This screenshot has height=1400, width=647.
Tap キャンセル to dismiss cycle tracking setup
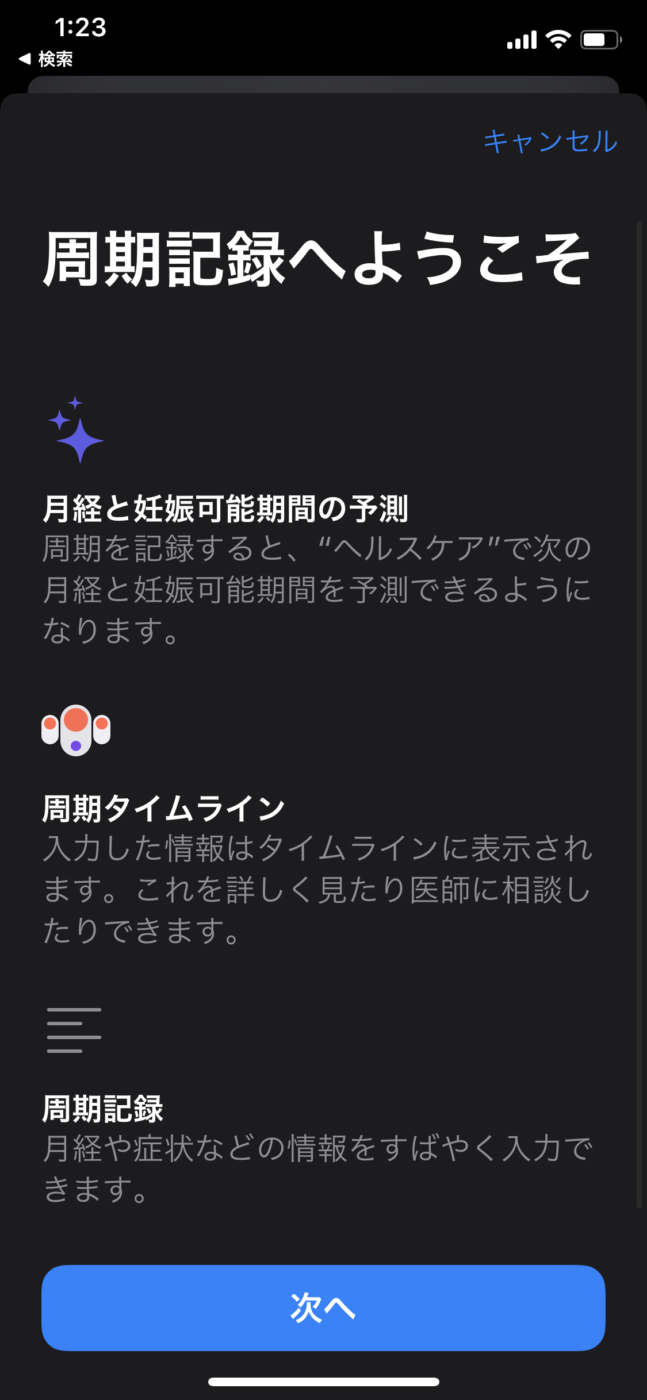[x=550, y=142]
